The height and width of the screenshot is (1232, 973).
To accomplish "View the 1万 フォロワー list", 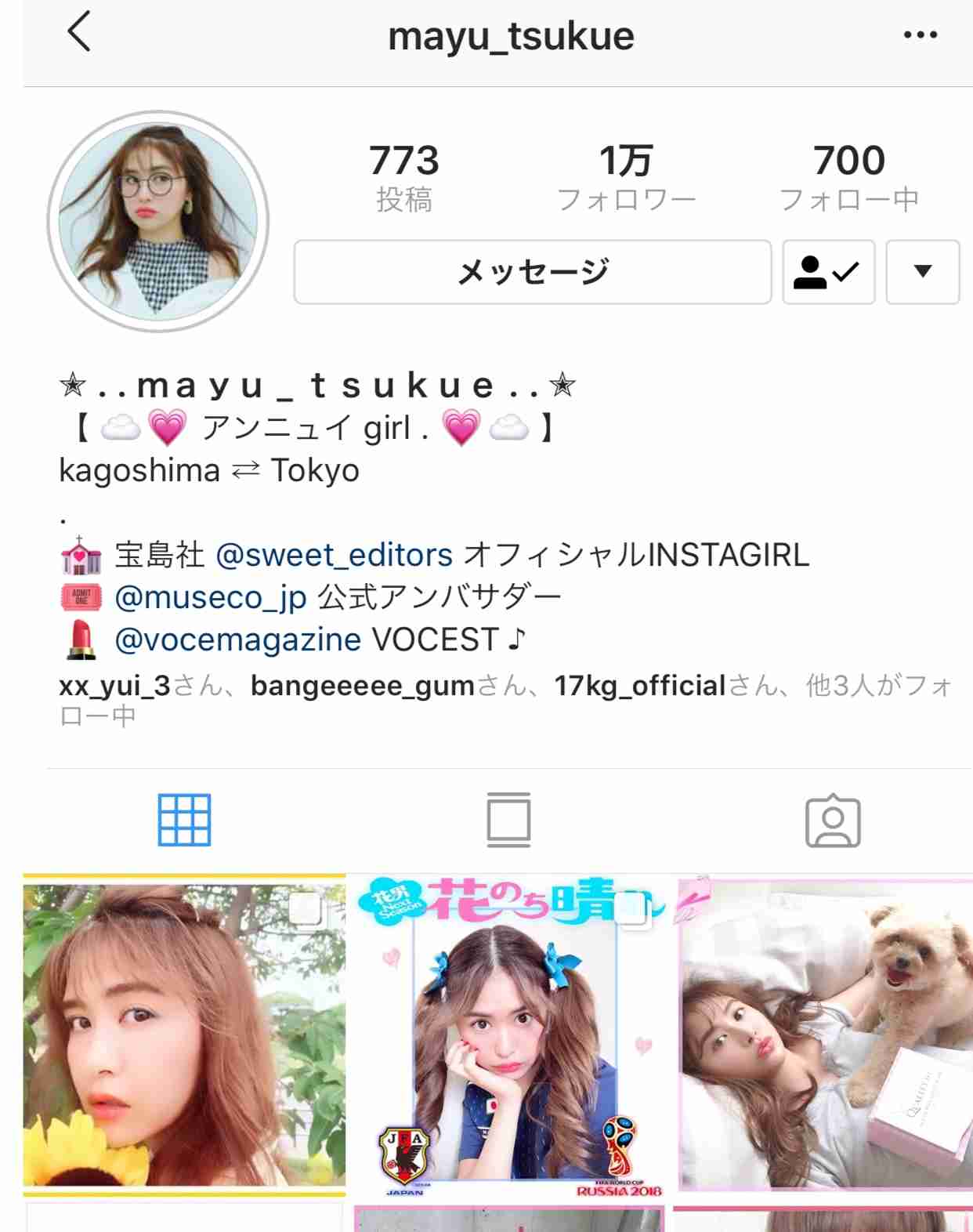I will [625, 177].
